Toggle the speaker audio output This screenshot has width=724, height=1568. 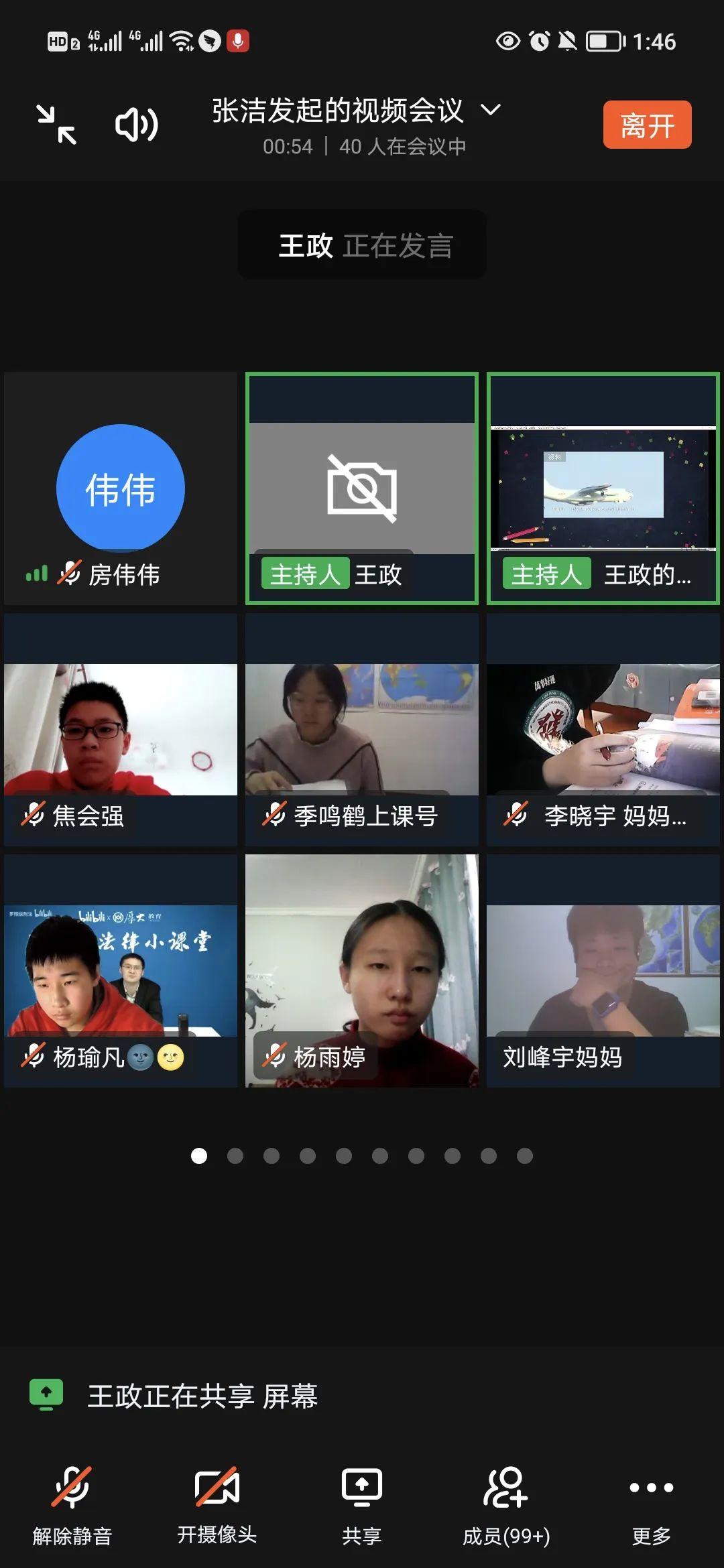click(x=137, y=125)
